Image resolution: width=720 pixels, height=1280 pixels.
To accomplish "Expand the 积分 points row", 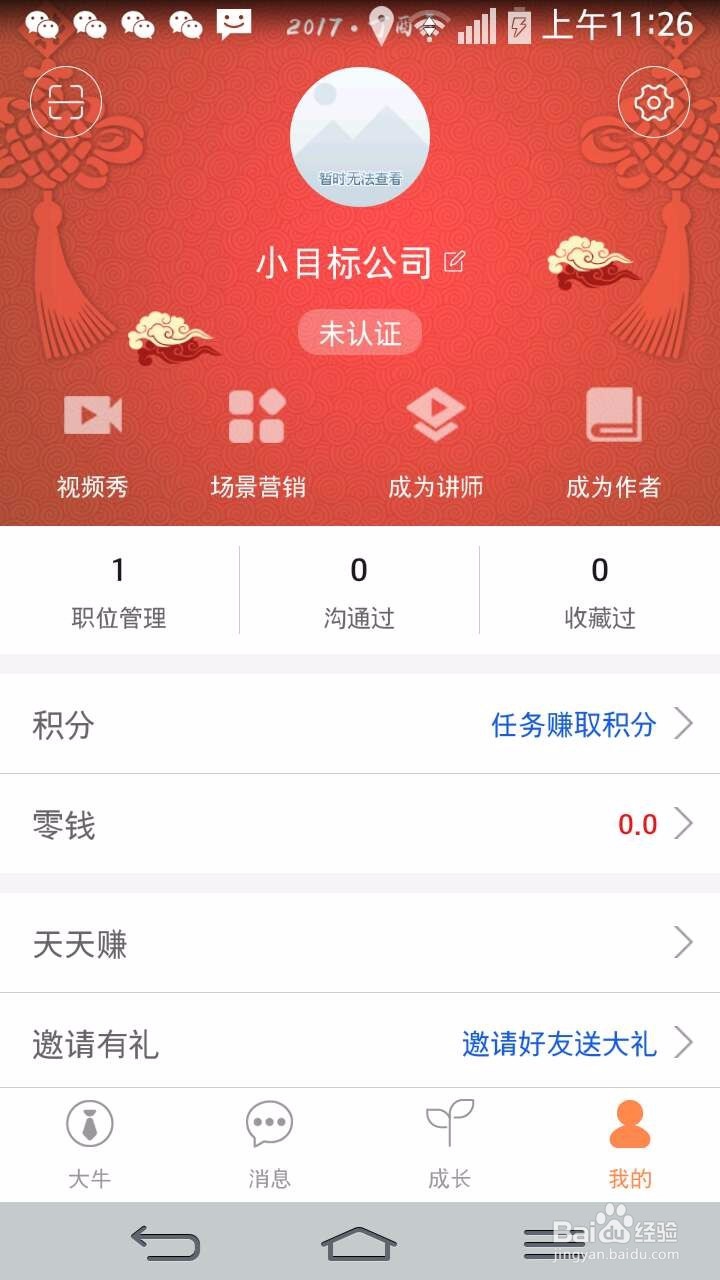I will (x=360, y=725).
